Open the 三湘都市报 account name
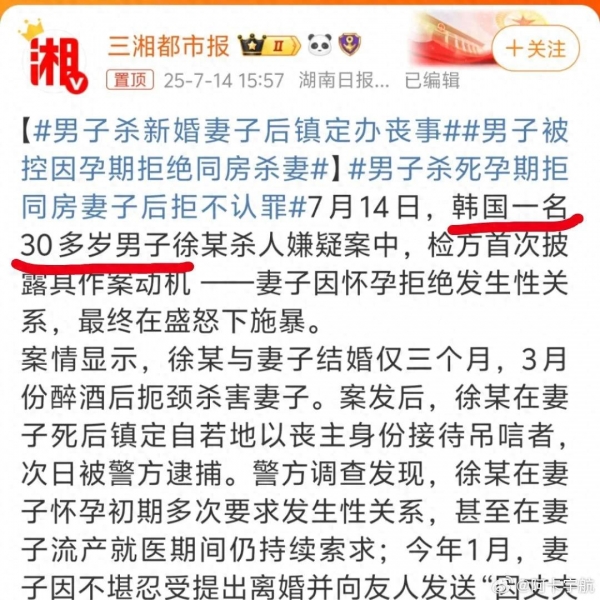The width and height of the screenshot is (600, 600). pos(168,46)
